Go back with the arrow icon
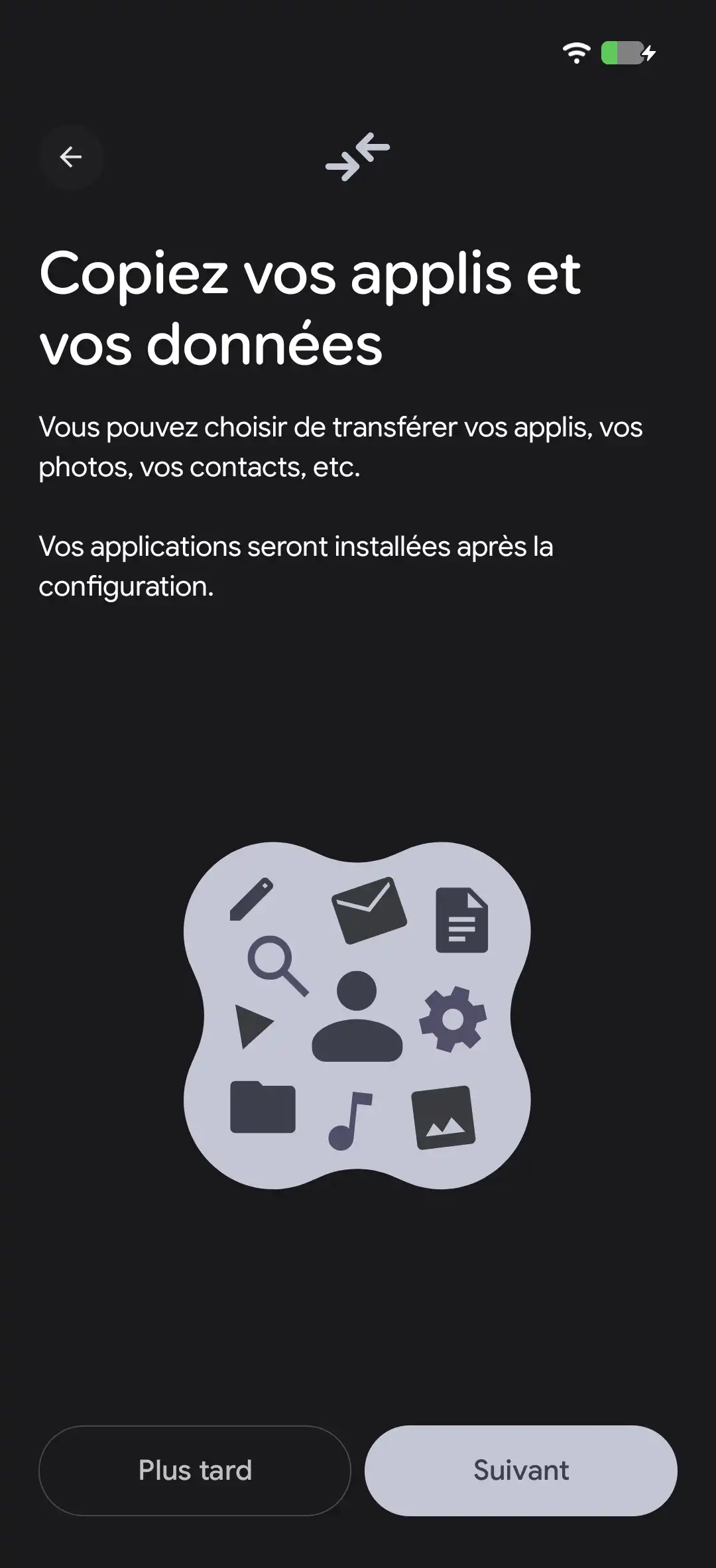This screenshot has width=716, height=1568. (71, 157)
